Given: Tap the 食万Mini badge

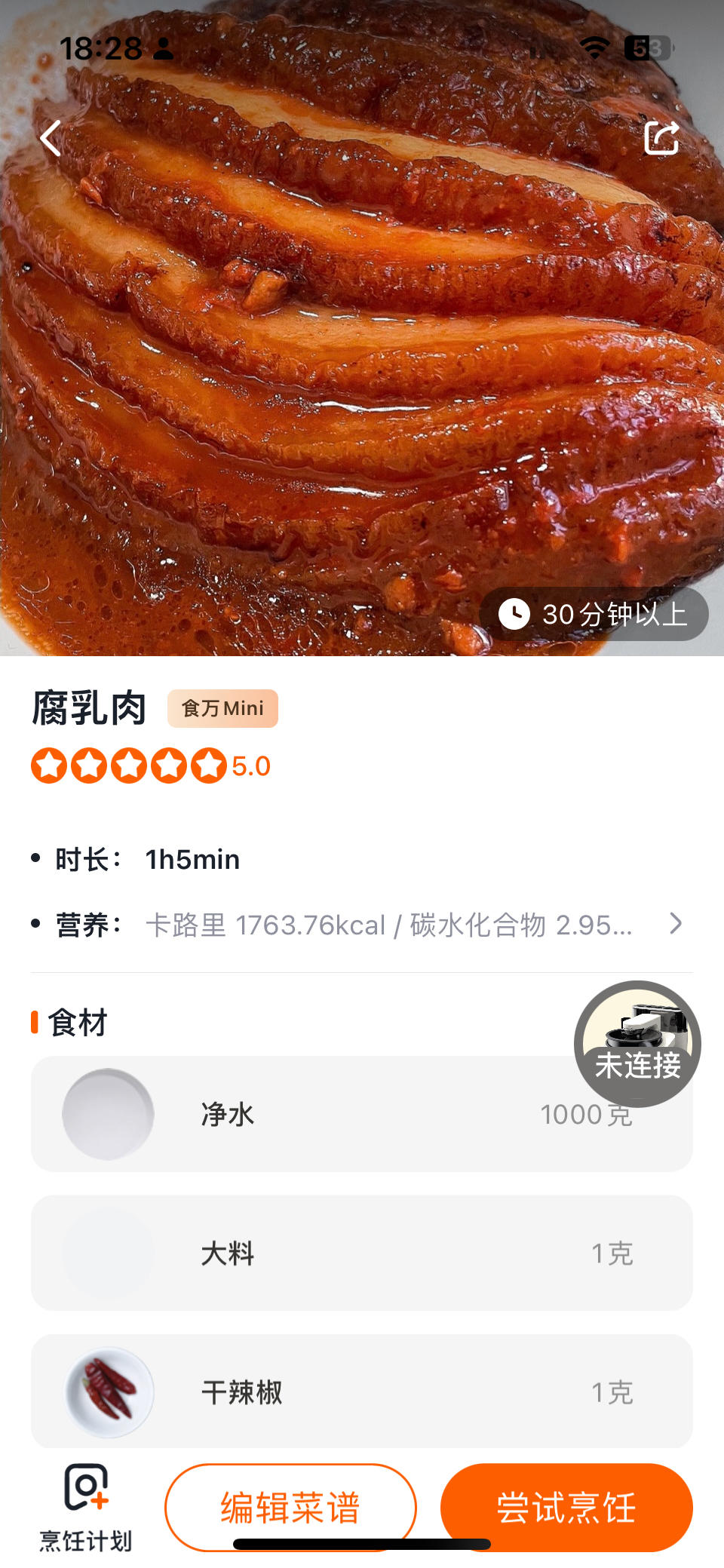Looking at the screenshot, I should coord(222,708).
